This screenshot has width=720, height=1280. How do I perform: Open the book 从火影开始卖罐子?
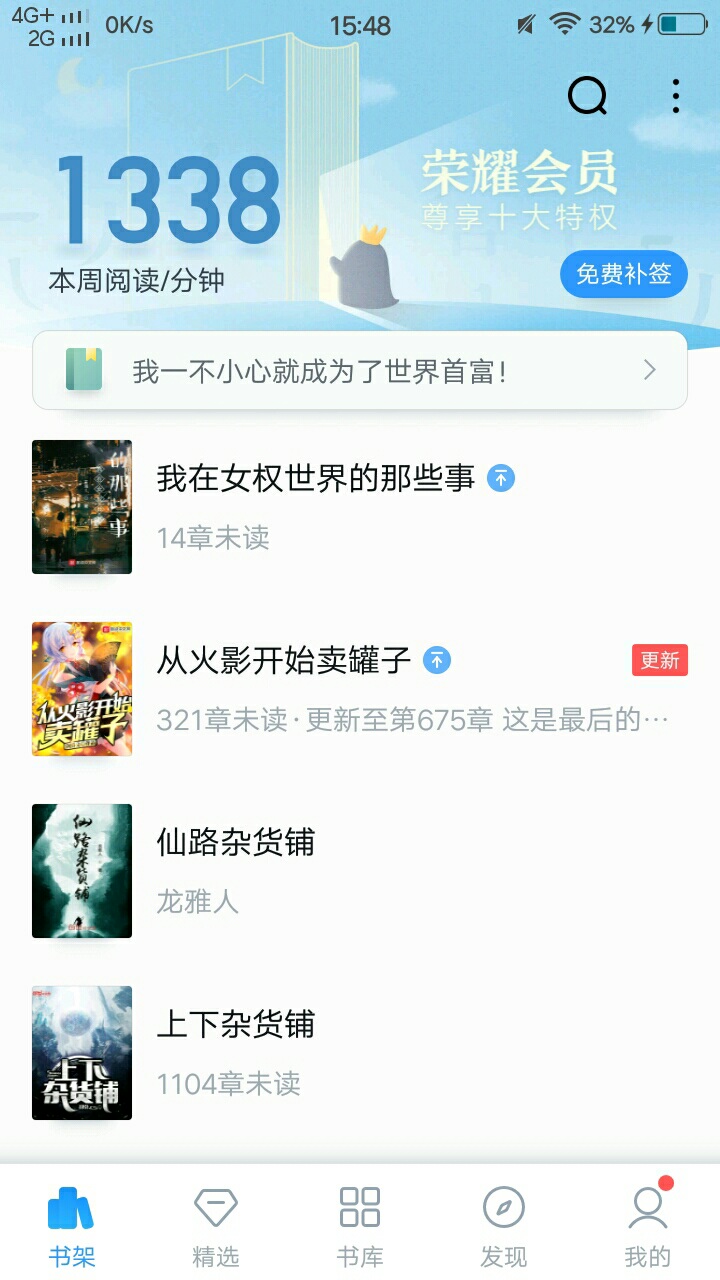pyautogui.click(x=284, y=661)
